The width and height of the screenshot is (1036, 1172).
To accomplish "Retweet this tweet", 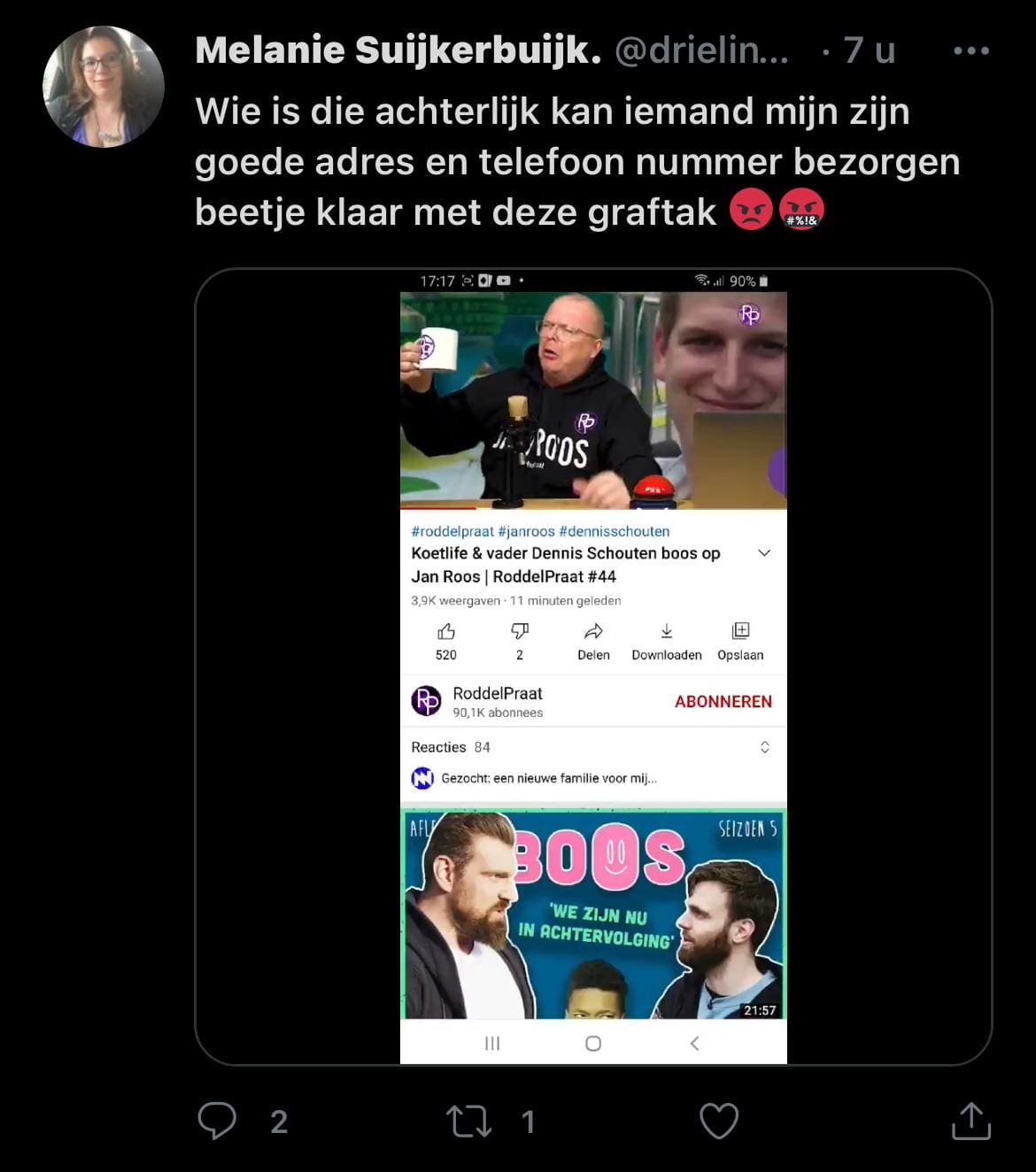I will [468, 1121].
